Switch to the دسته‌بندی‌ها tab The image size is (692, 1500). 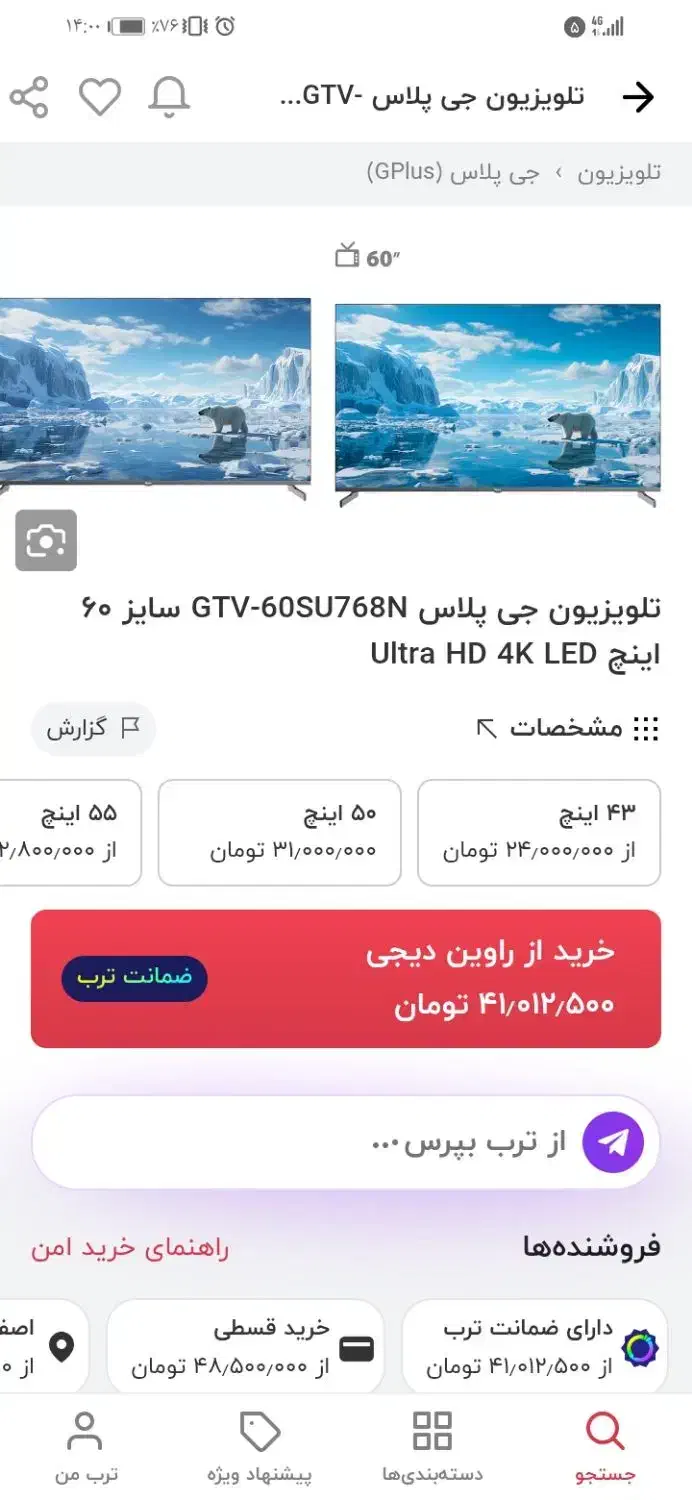[x=432, y=1445]
